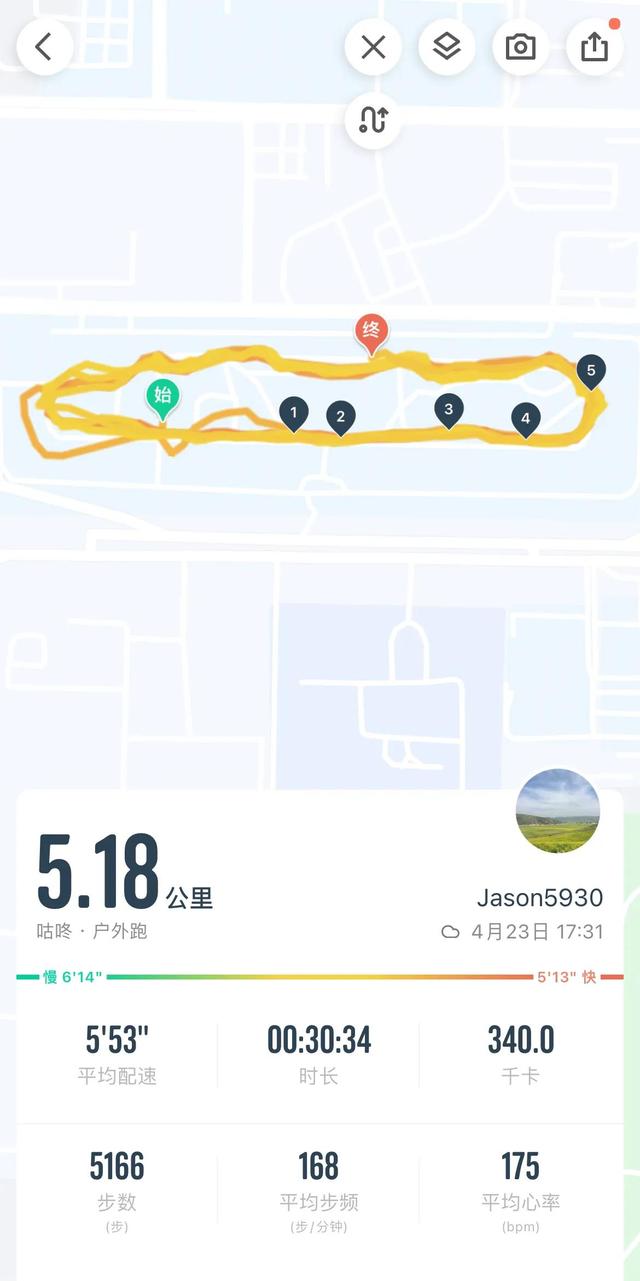Open Jason5930's profile avatar

pyautogui.click(x=558, y=811)
